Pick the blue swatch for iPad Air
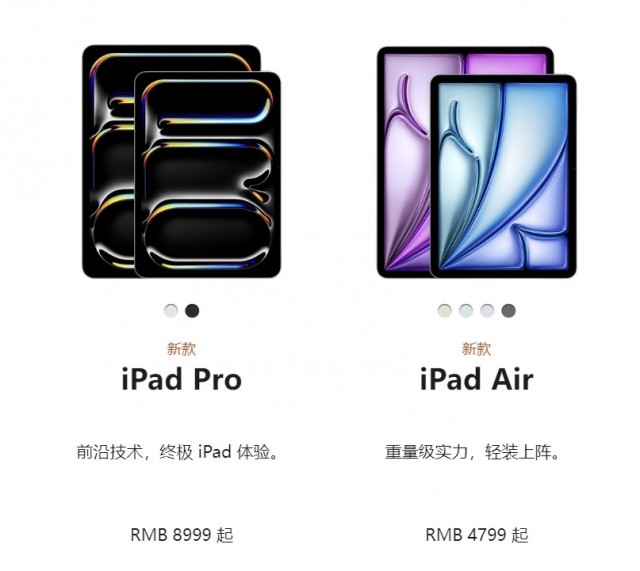 [x=466, y=311]
